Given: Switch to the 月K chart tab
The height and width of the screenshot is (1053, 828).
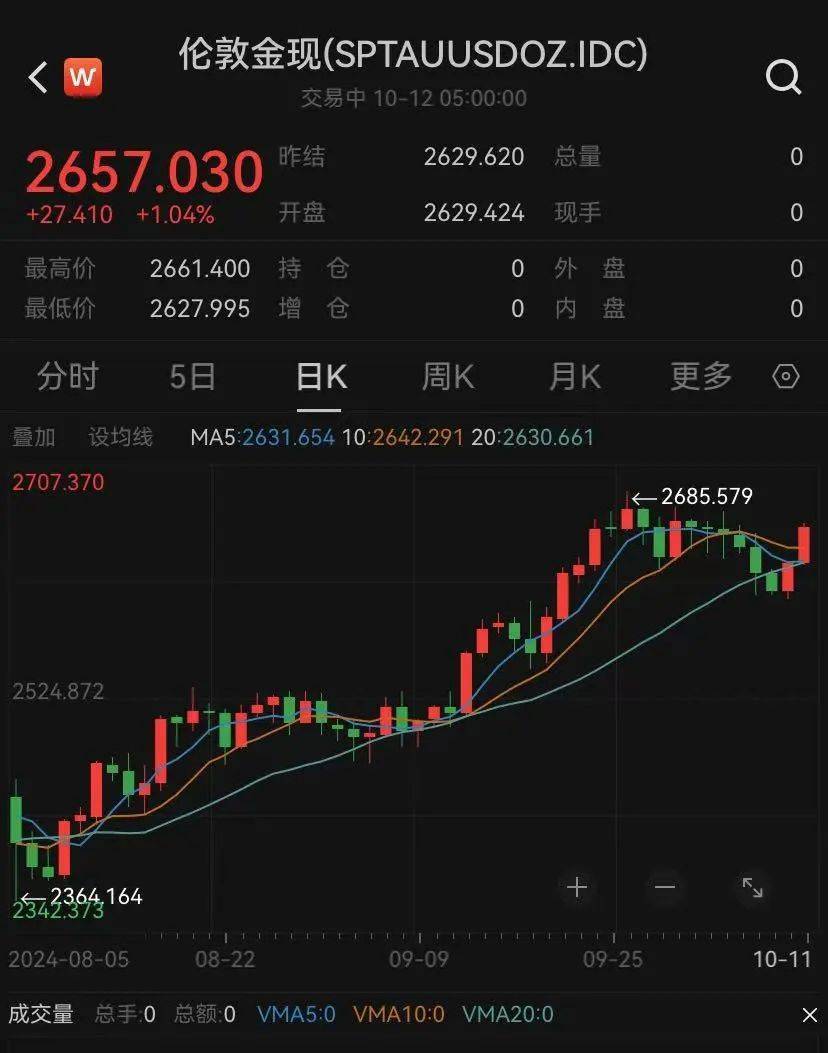Looking at the screenshot, I should tap(574, 377).
